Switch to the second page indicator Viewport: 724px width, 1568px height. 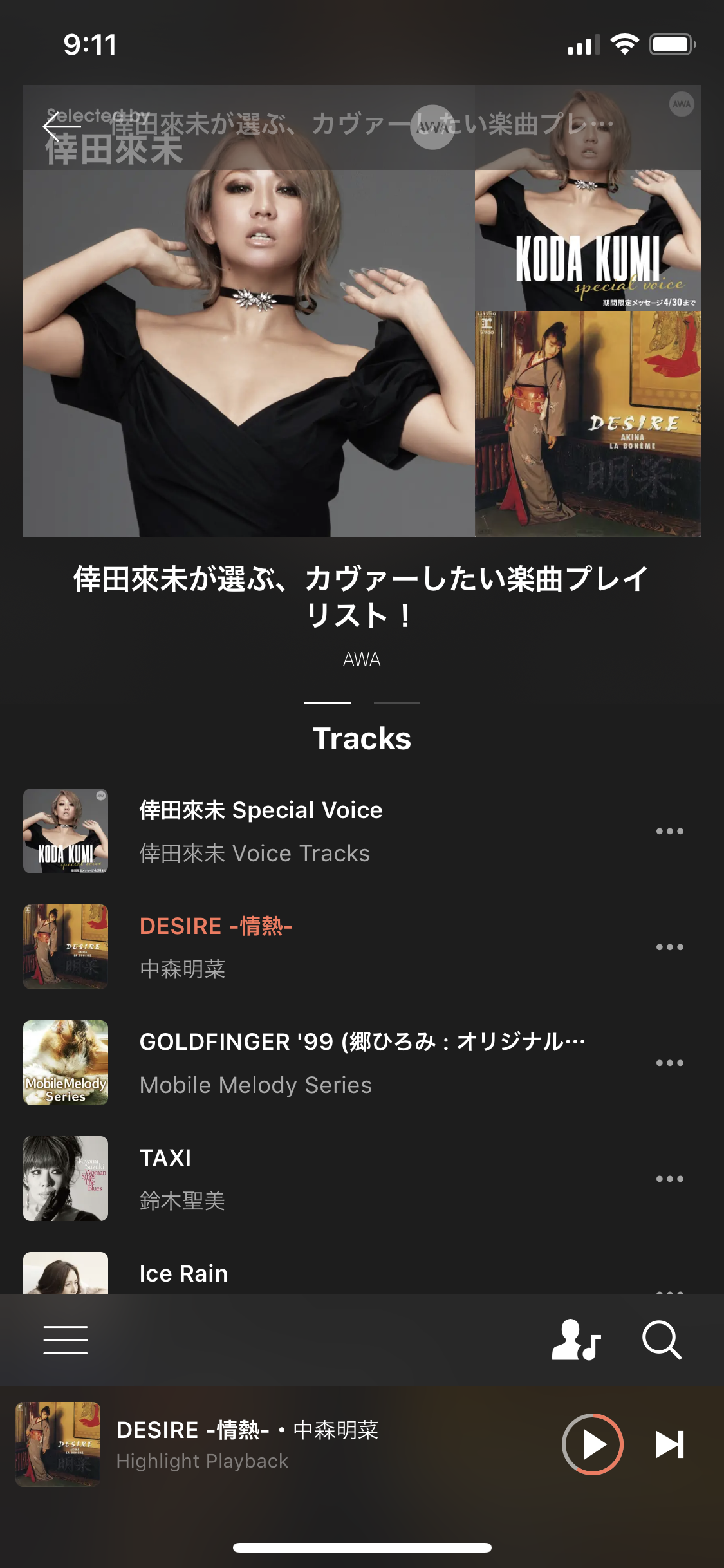(397, 702)
